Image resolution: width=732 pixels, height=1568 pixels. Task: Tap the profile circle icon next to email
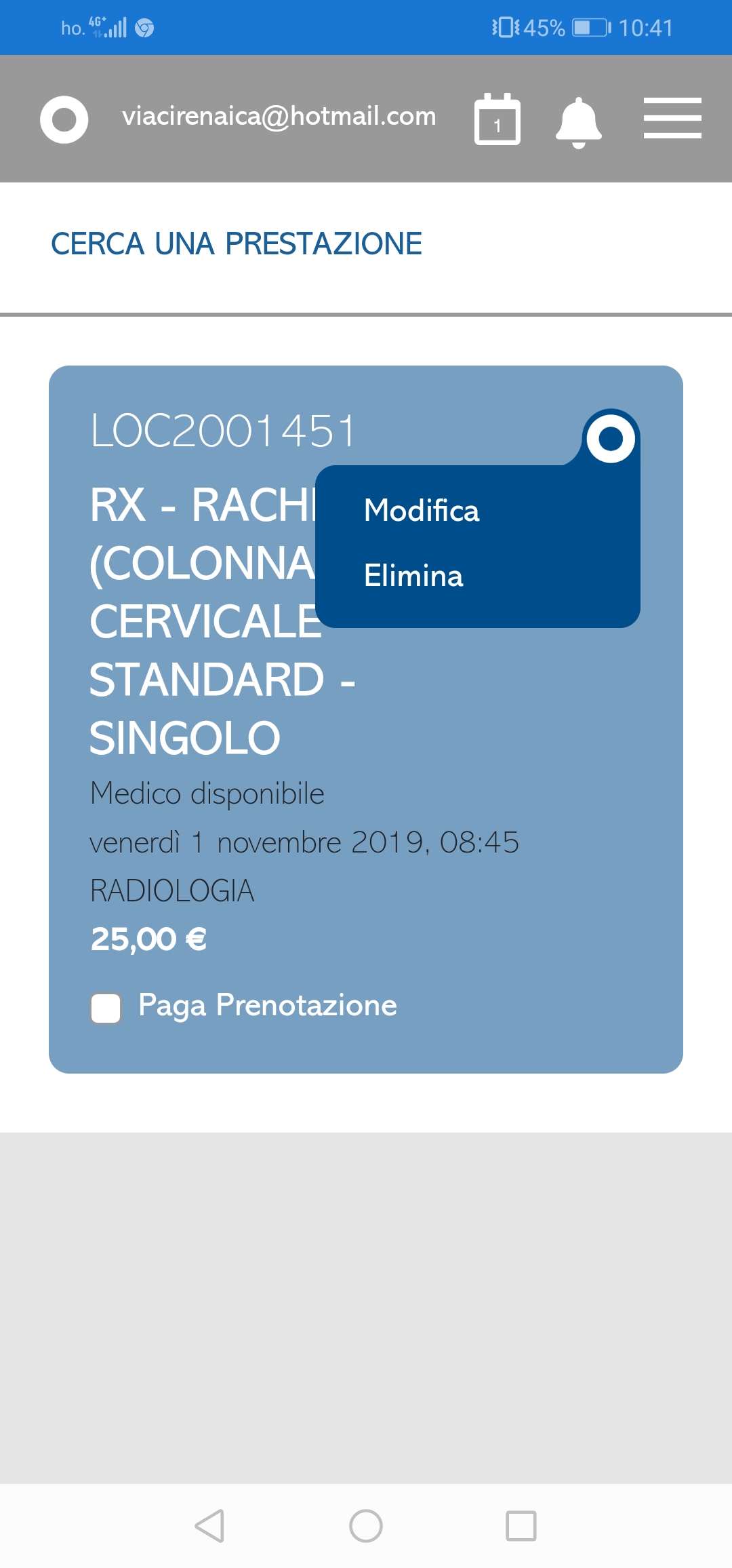tap(64, 120)
